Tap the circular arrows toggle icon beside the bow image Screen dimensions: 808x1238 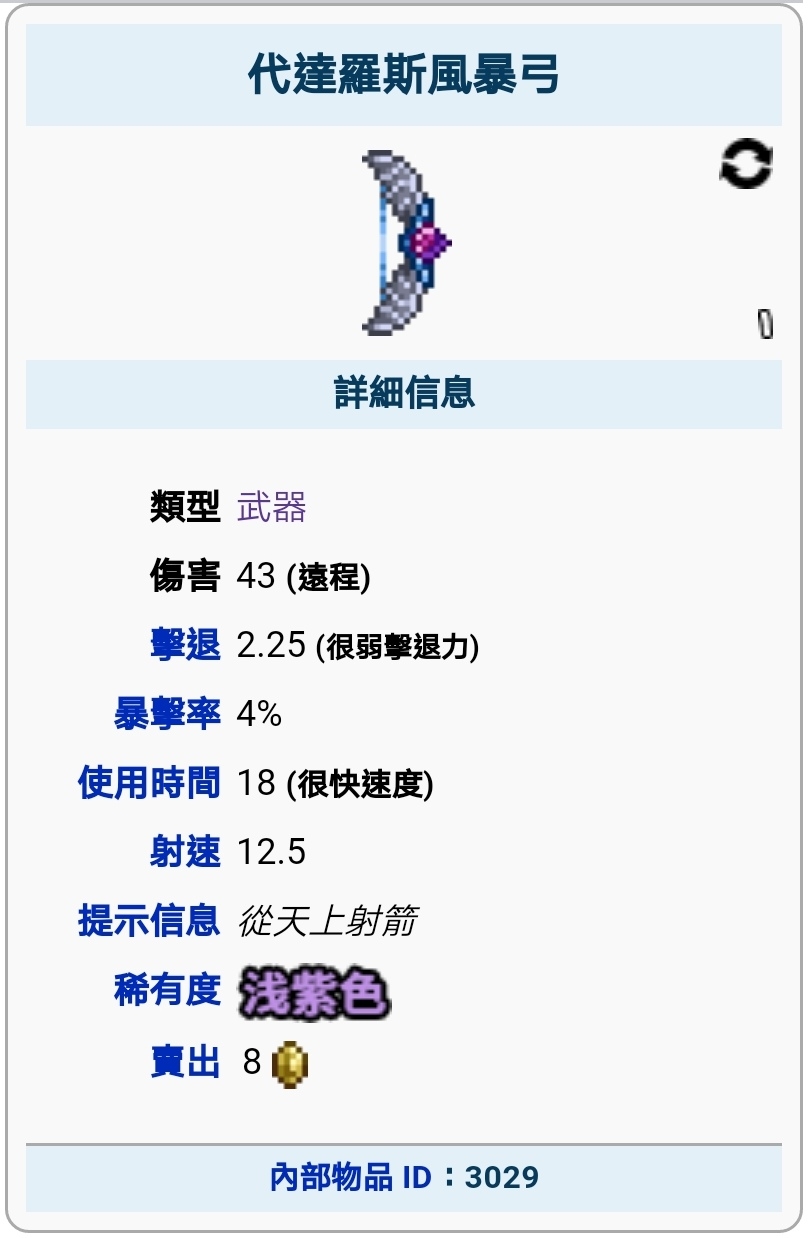coord(746,164)
